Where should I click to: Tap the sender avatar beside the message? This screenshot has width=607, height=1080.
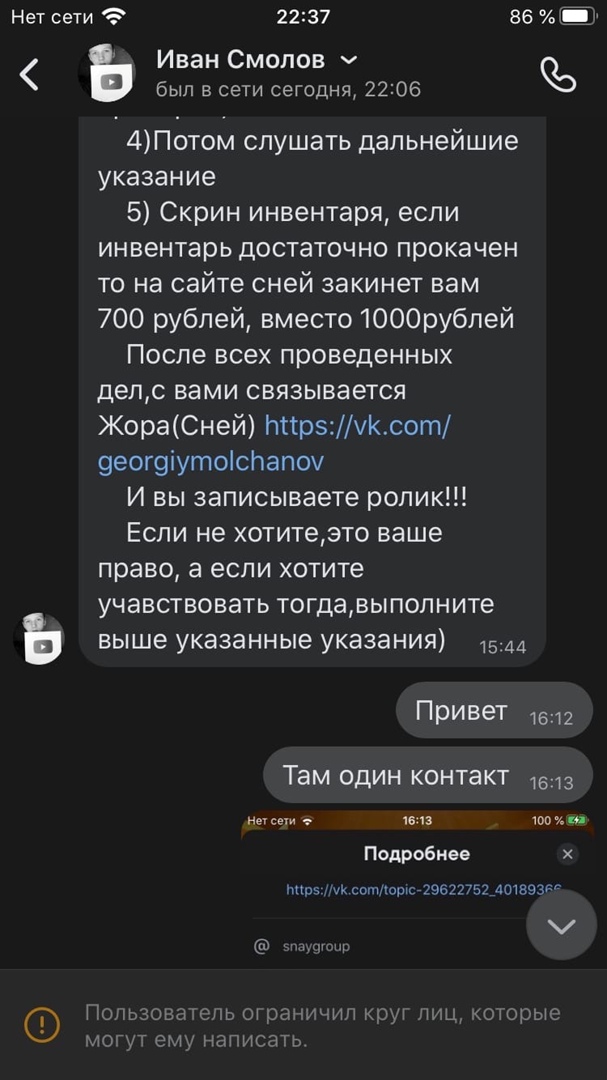coord(39,639)
